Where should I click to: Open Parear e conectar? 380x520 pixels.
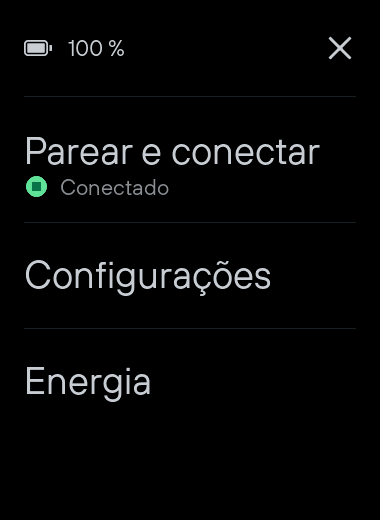[x=190, y=159]
